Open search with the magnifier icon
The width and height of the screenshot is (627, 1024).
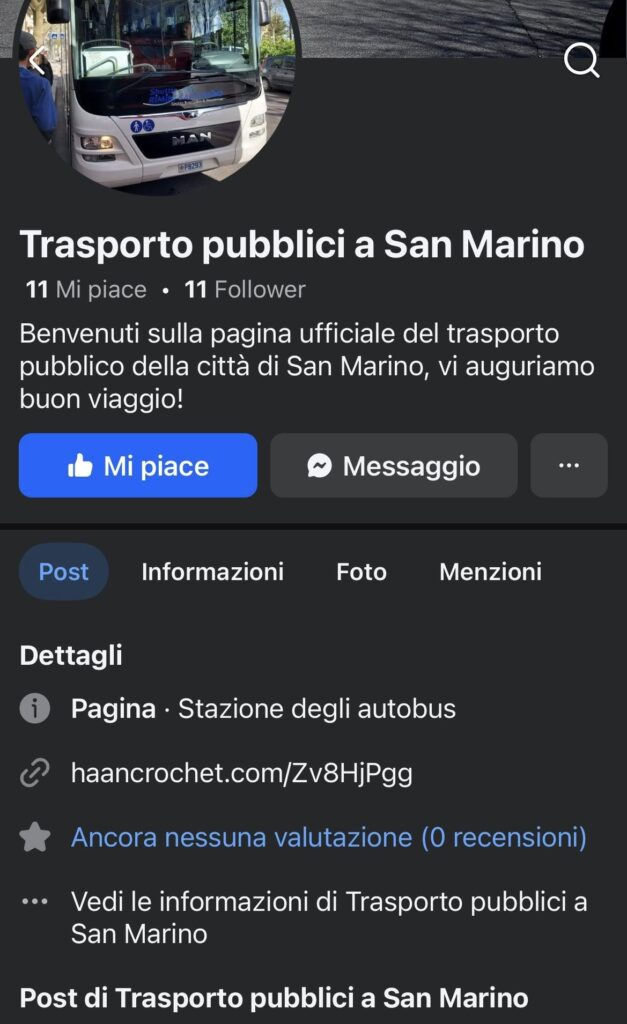coord(581,61)
